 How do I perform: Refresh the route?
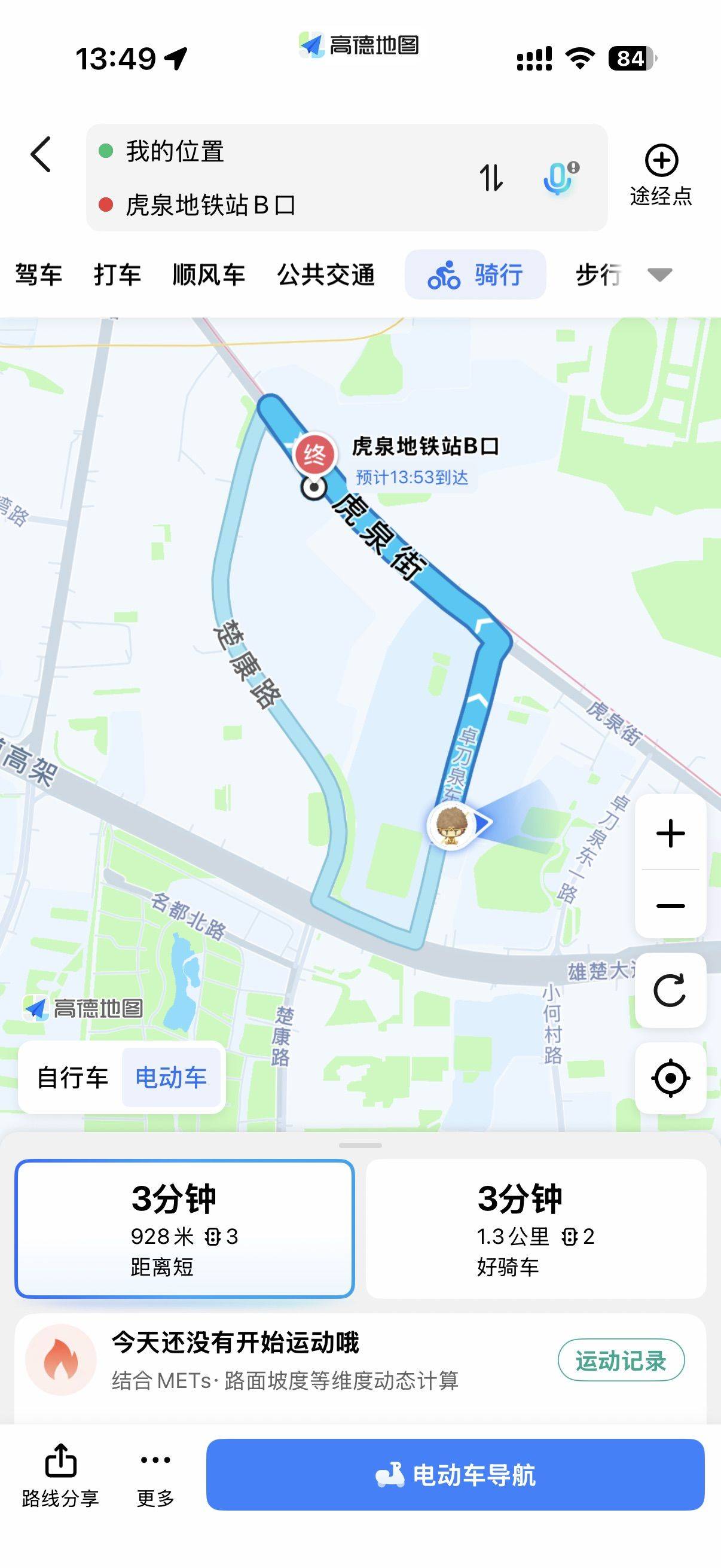click(671, 990)
